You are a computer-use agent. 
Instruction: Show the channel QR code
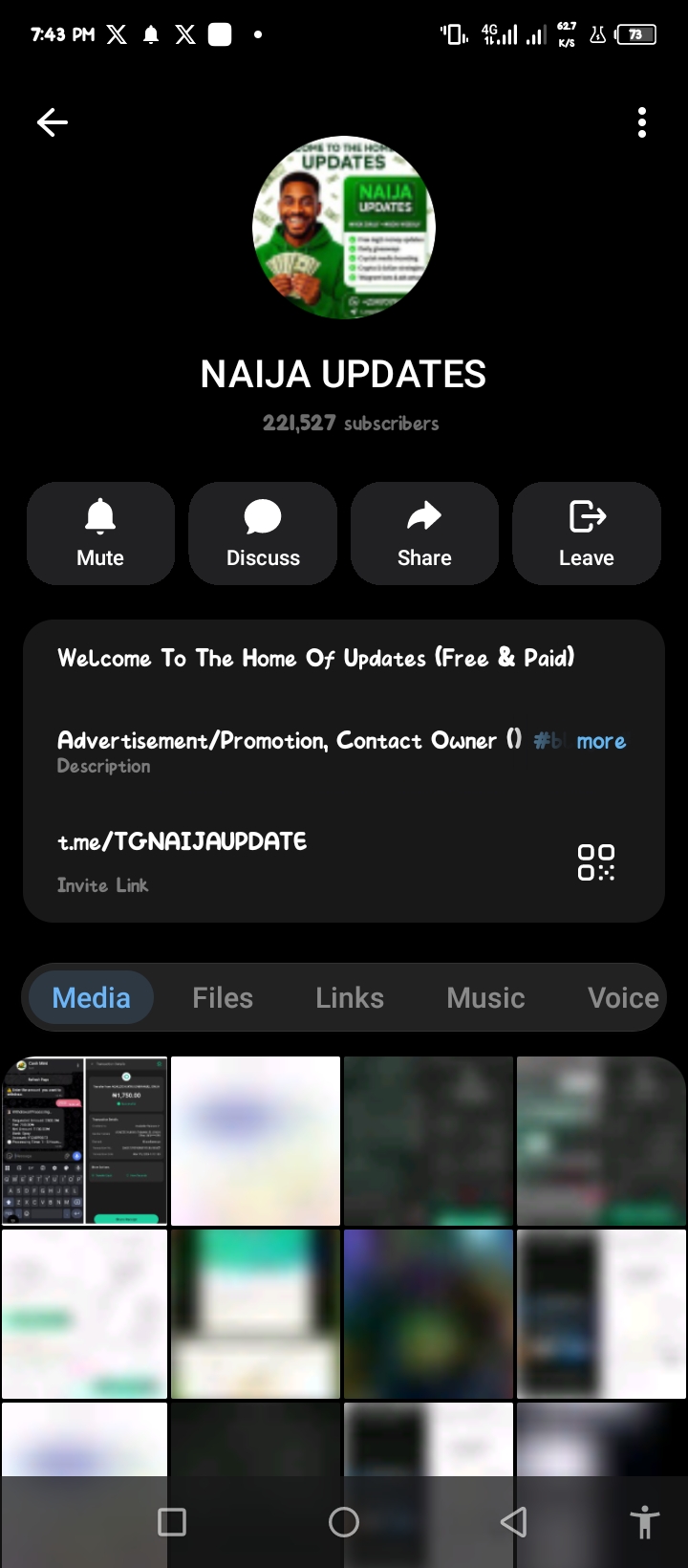click(595, 861)
